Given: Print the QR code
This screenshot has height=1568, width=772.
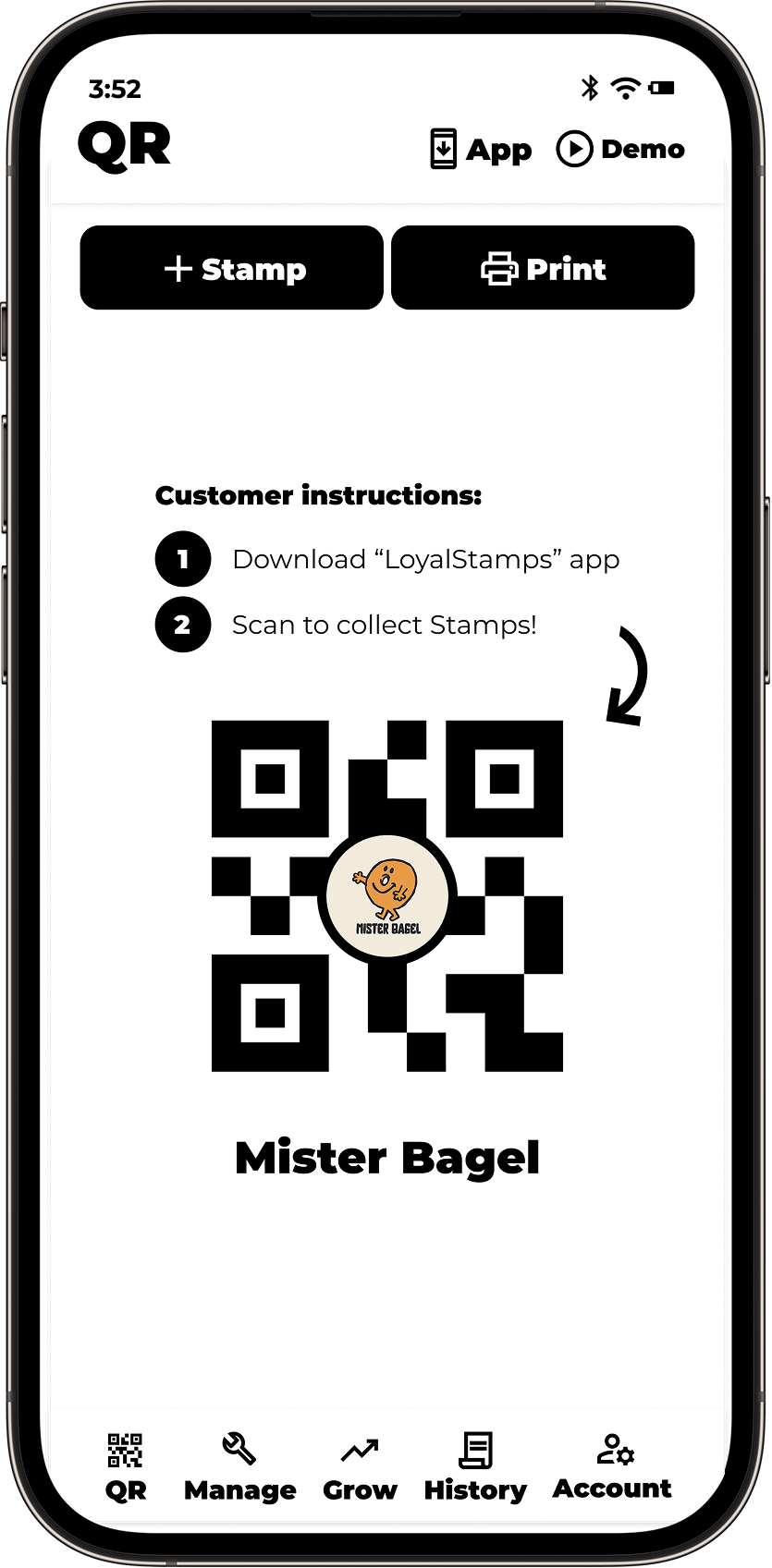Looking at the screenshot, I should [x=543, y=268].
